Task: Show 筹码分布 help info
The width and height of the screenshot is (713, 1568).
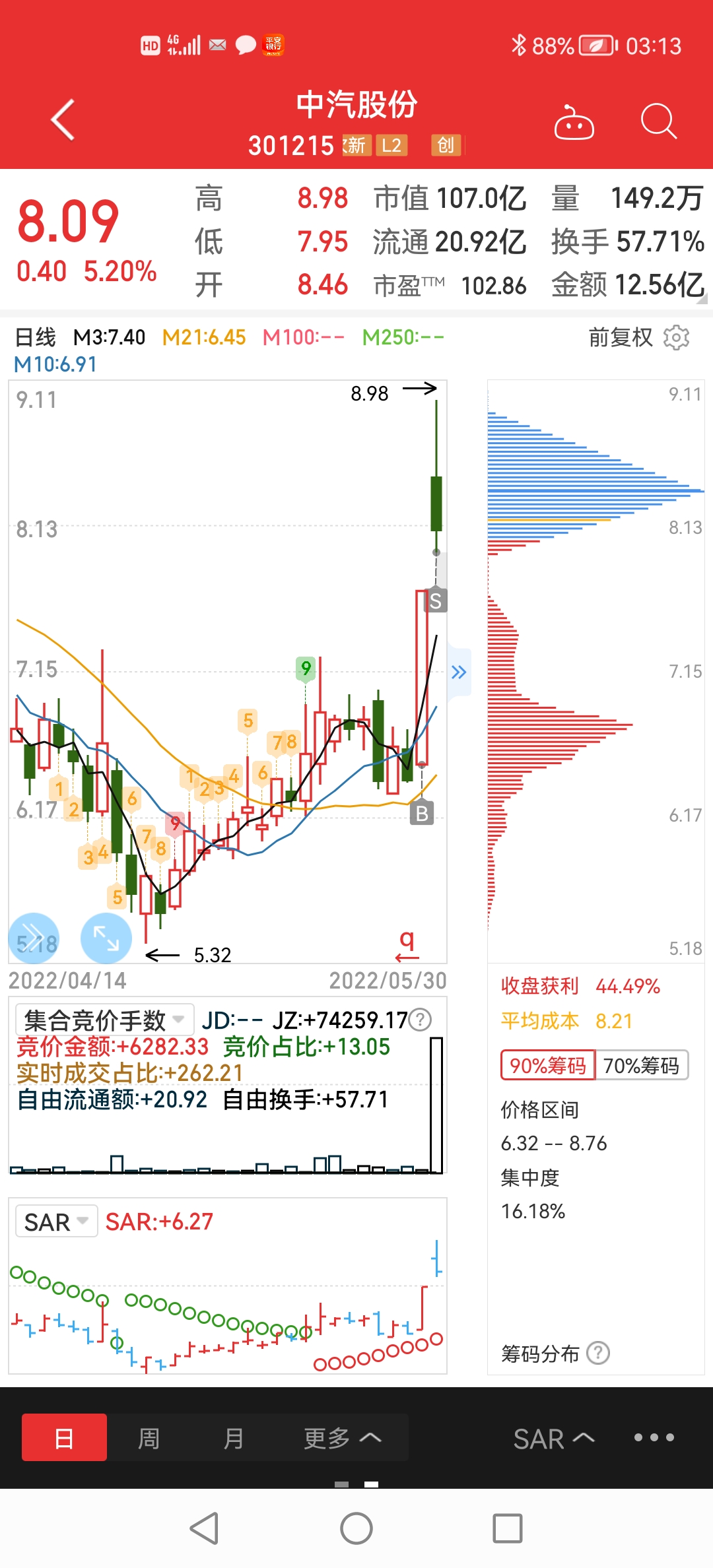Action: point(598,1354)
